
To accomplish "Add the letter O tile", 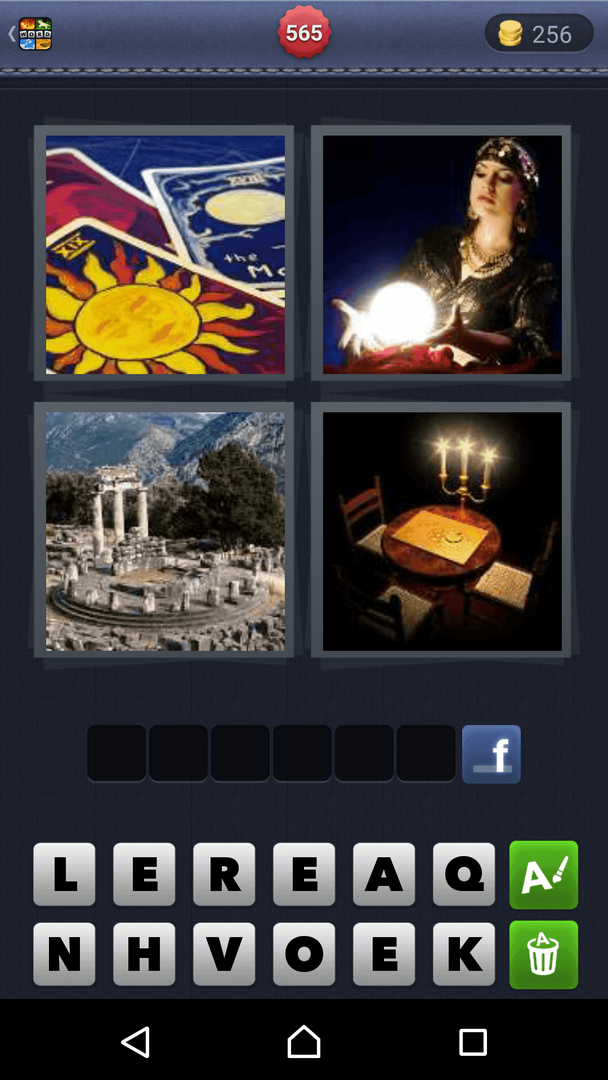I will [x=304, y=954].
